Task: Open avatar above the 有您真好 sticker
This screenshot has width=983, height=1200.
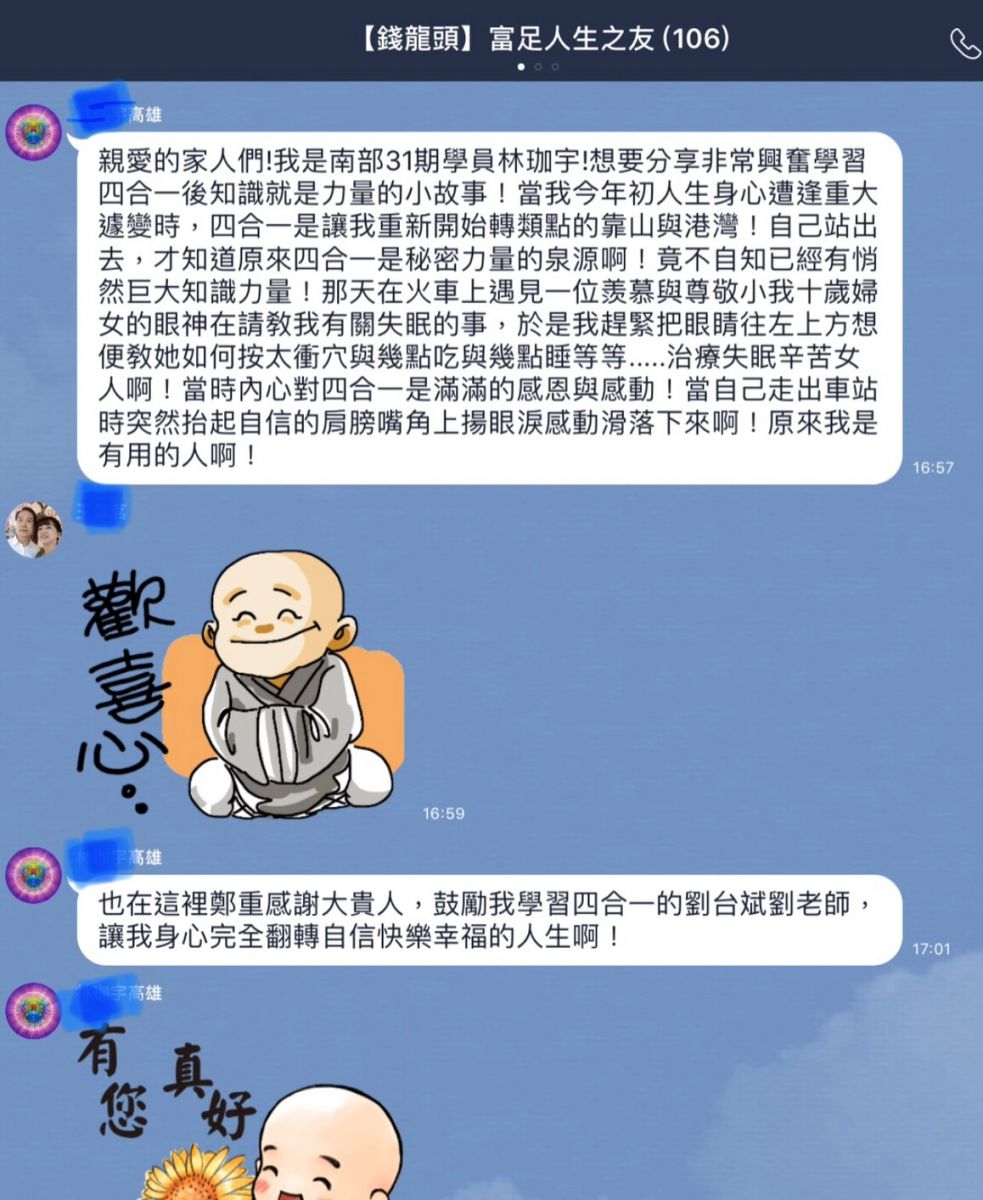Action: pos(34,1010)
